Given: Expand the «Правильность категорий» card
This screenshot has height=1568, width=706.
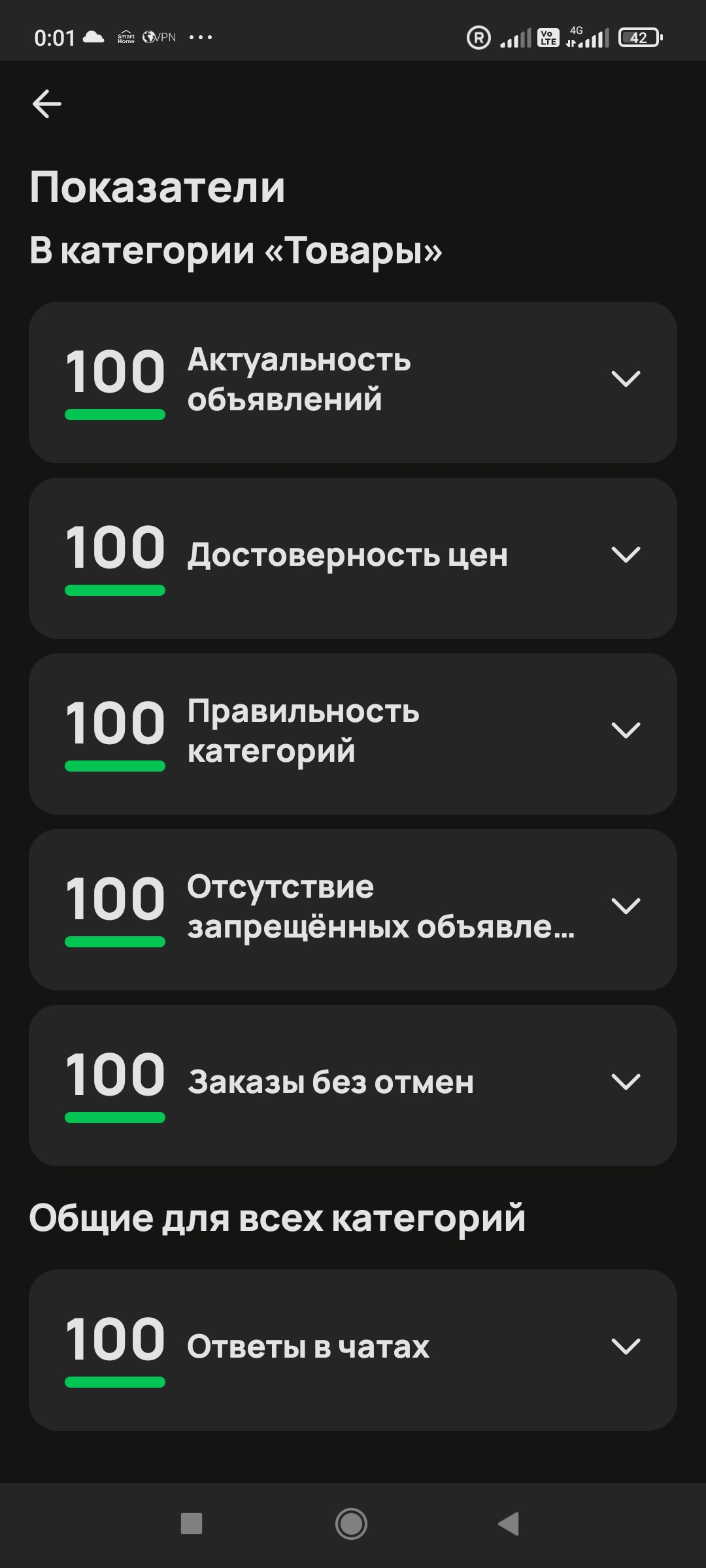Looking at the screenshot, I should [x=625, y=730].
